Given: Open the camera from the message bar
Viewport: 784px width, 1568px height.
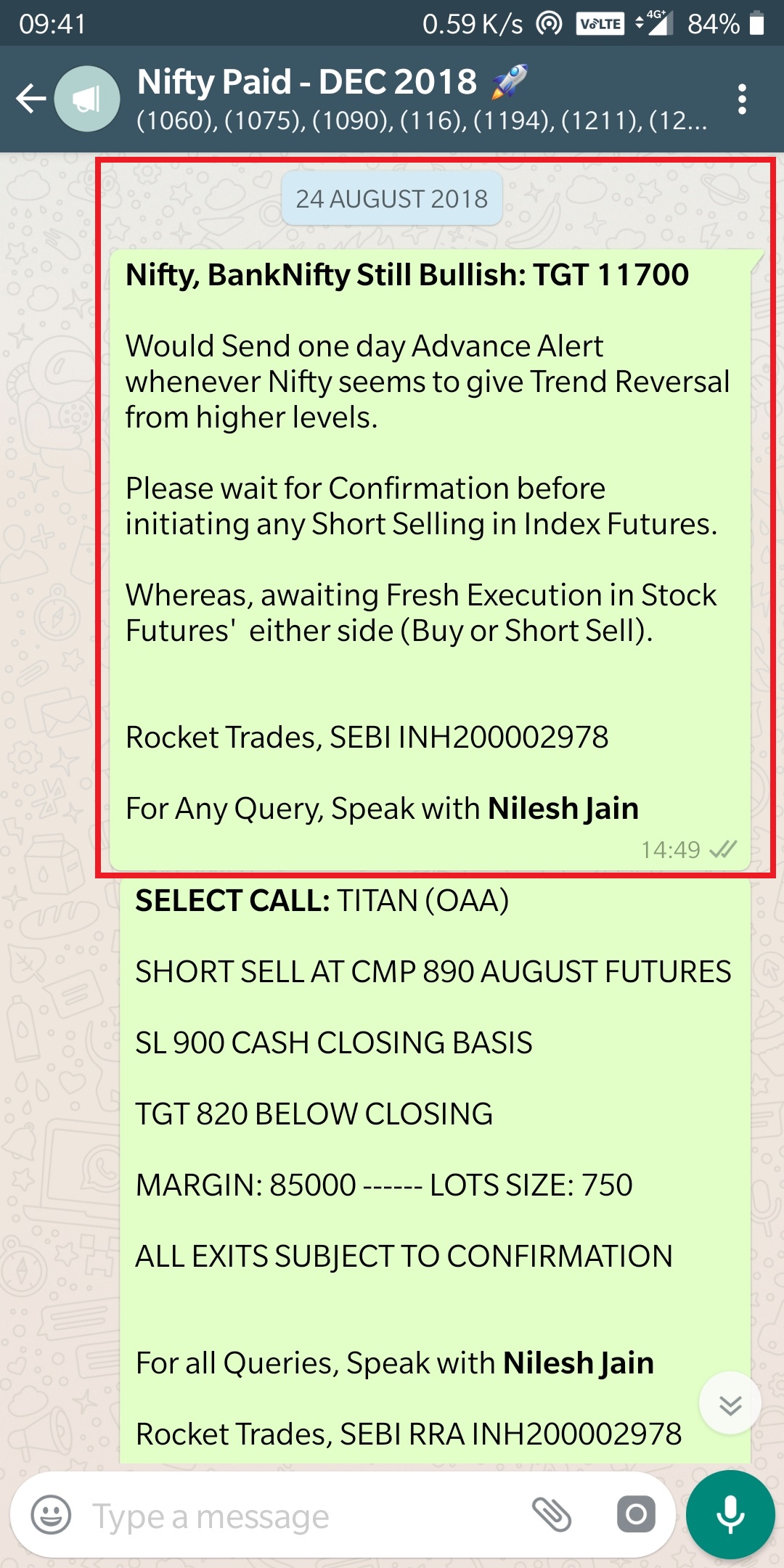Looking at the screenshot, I should click(636, 1514).
